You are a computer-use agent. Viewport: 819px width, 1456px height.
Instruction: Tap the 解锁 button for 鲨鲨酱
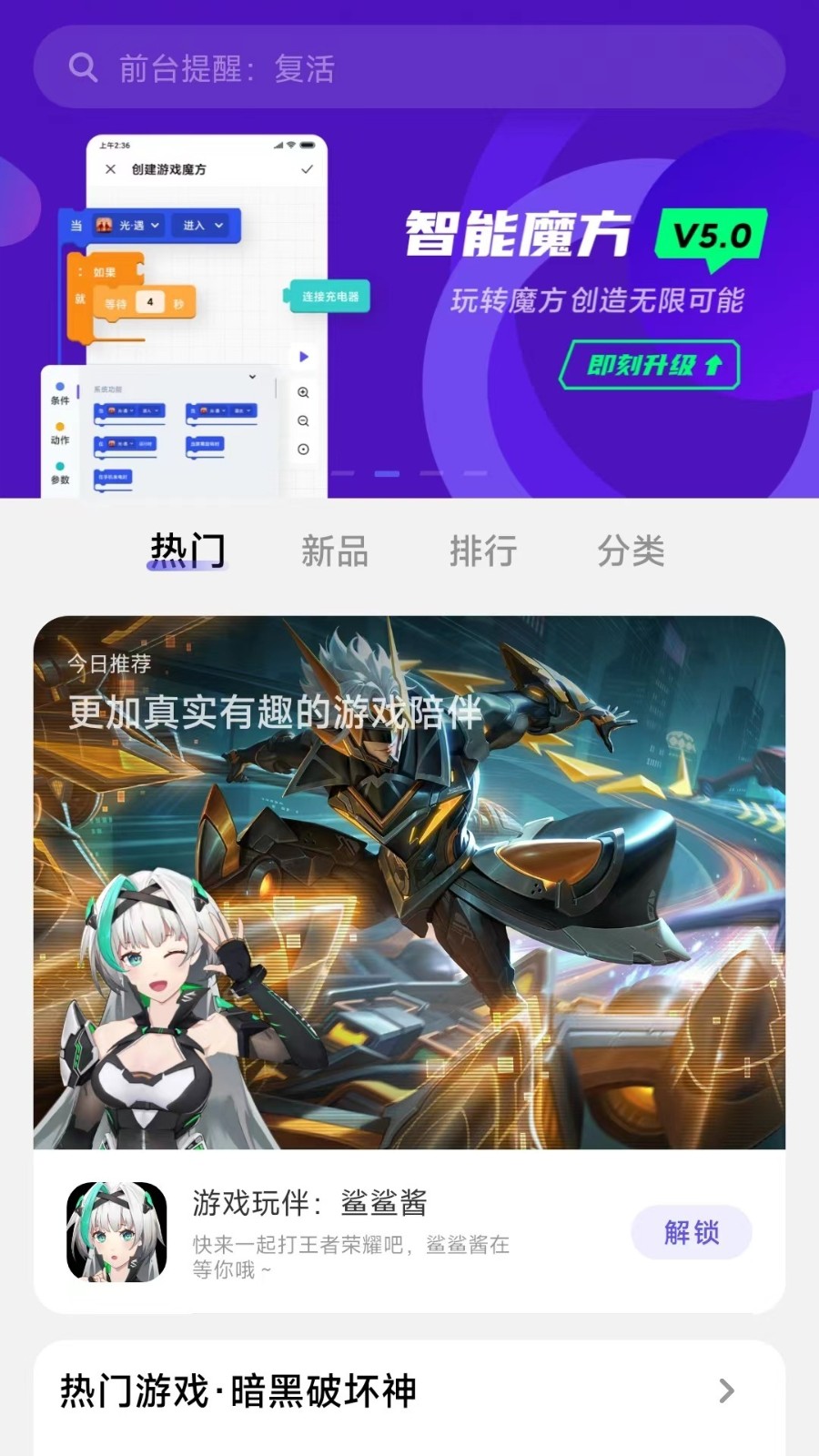[x=692, y=1232]
